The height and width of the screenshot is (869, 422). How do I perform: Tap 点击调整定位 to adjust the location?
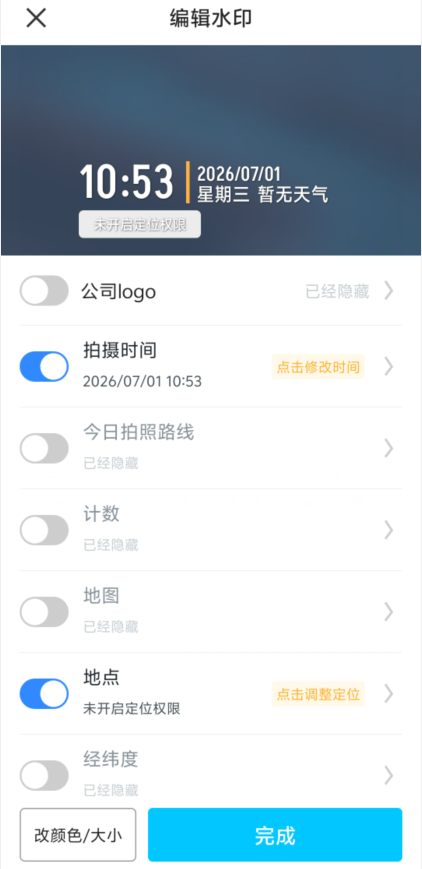[318, 694]
